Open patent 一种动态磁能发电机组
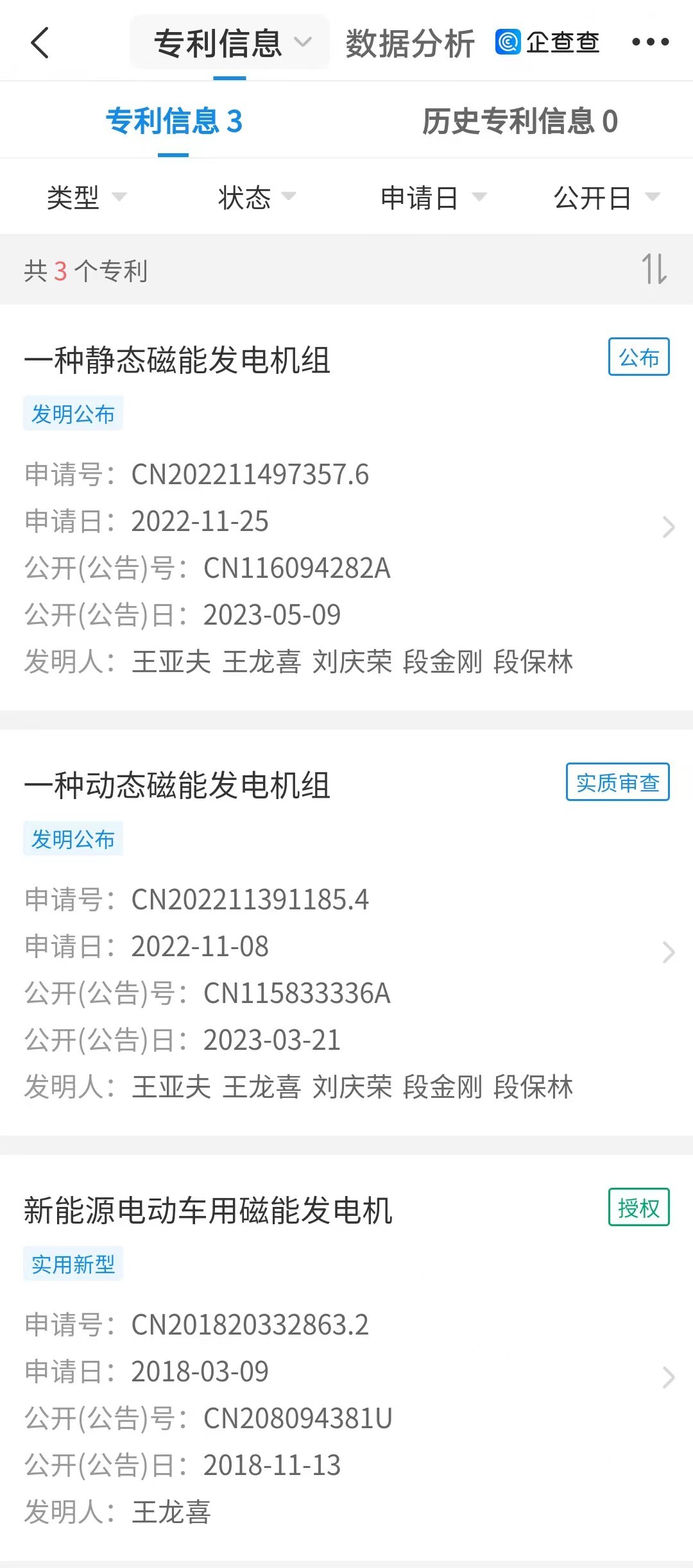The image size is (693, 1568). click(346, 932)
